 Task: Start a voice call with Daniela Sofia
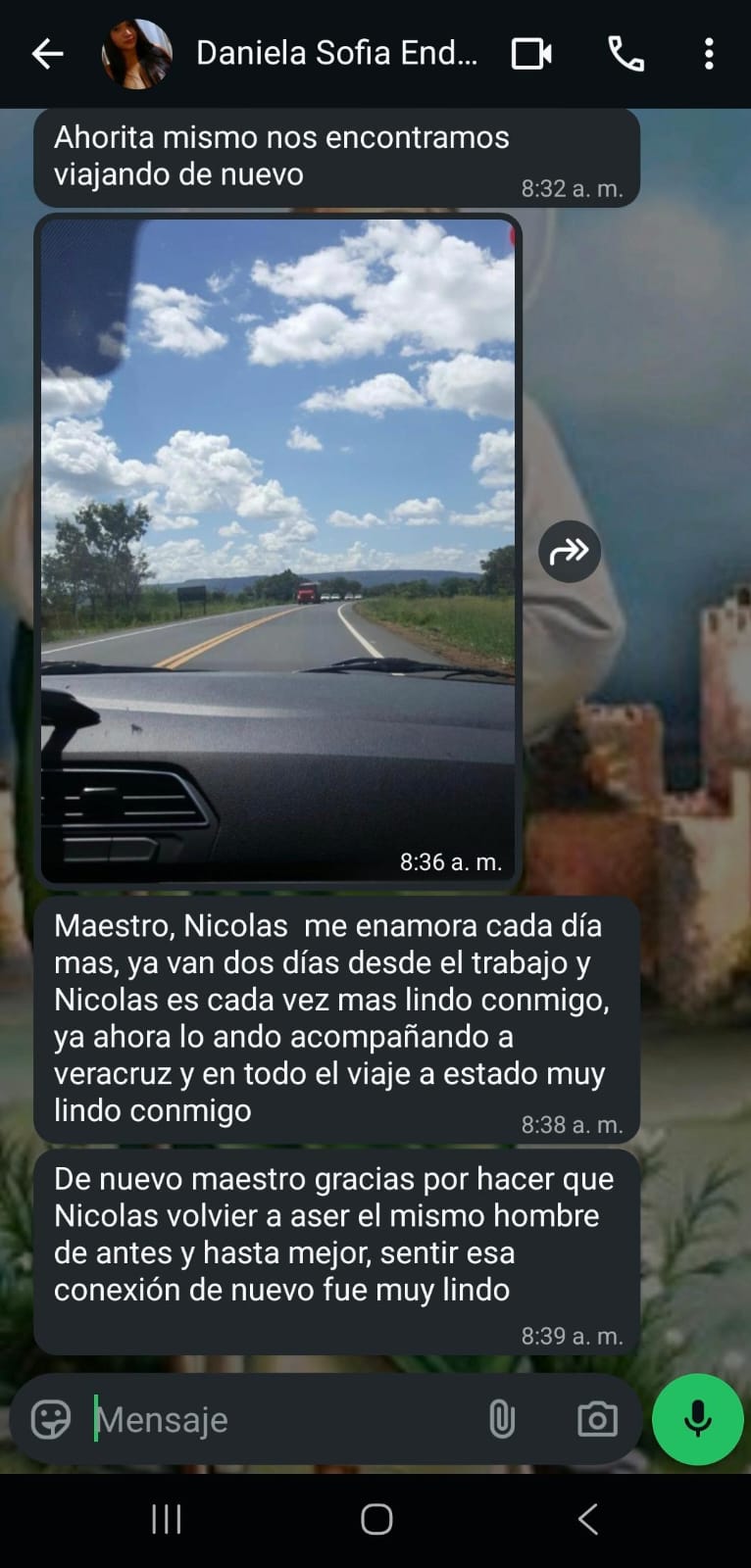coord(626,54)
